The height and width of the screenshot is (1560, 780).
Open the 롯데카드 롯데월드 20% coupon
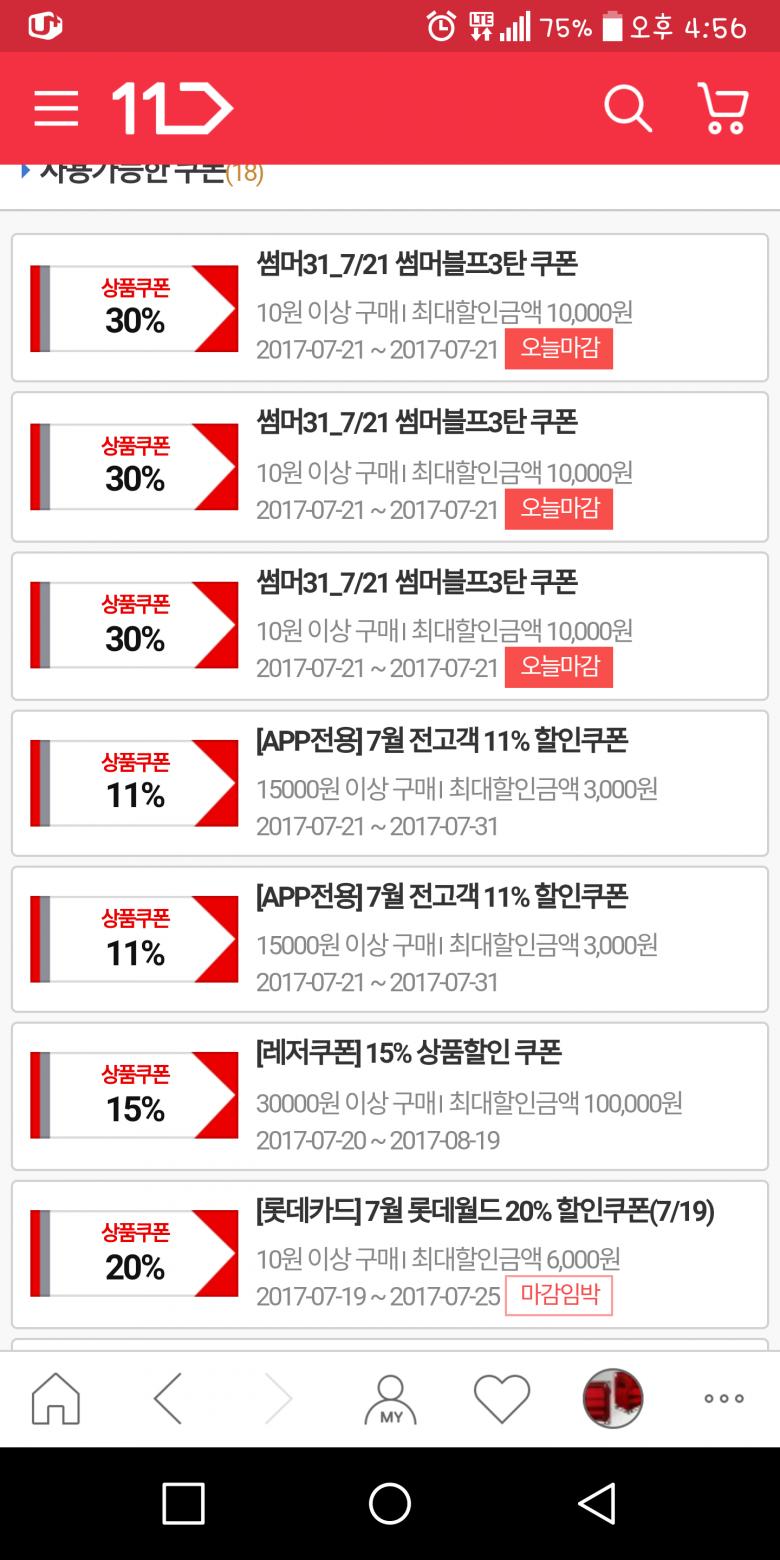tap(390, 1254)
